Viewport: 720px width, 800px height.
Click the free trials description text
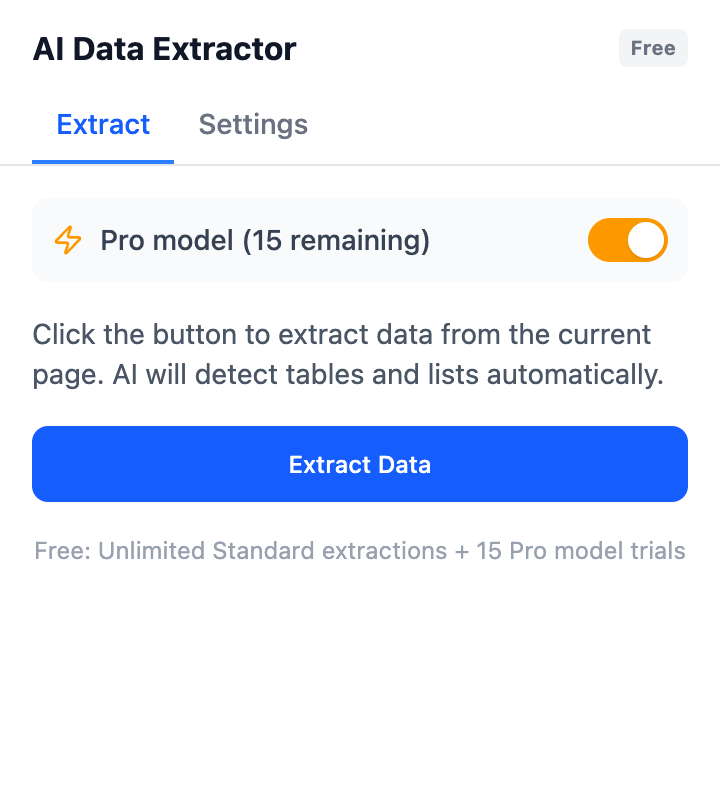(x=360, y=551)
